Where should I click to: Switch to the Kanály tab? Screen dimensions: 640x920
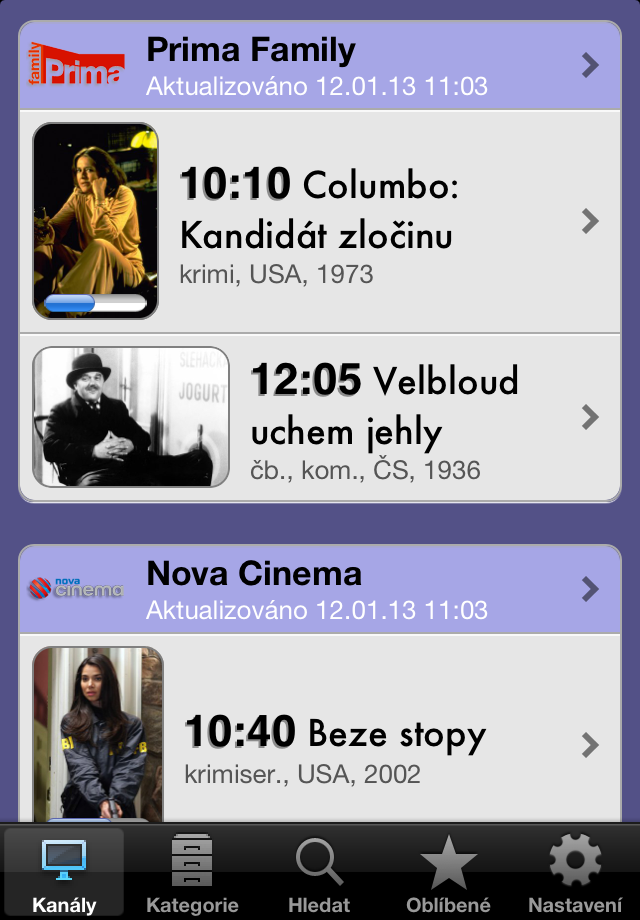[65, 873]
